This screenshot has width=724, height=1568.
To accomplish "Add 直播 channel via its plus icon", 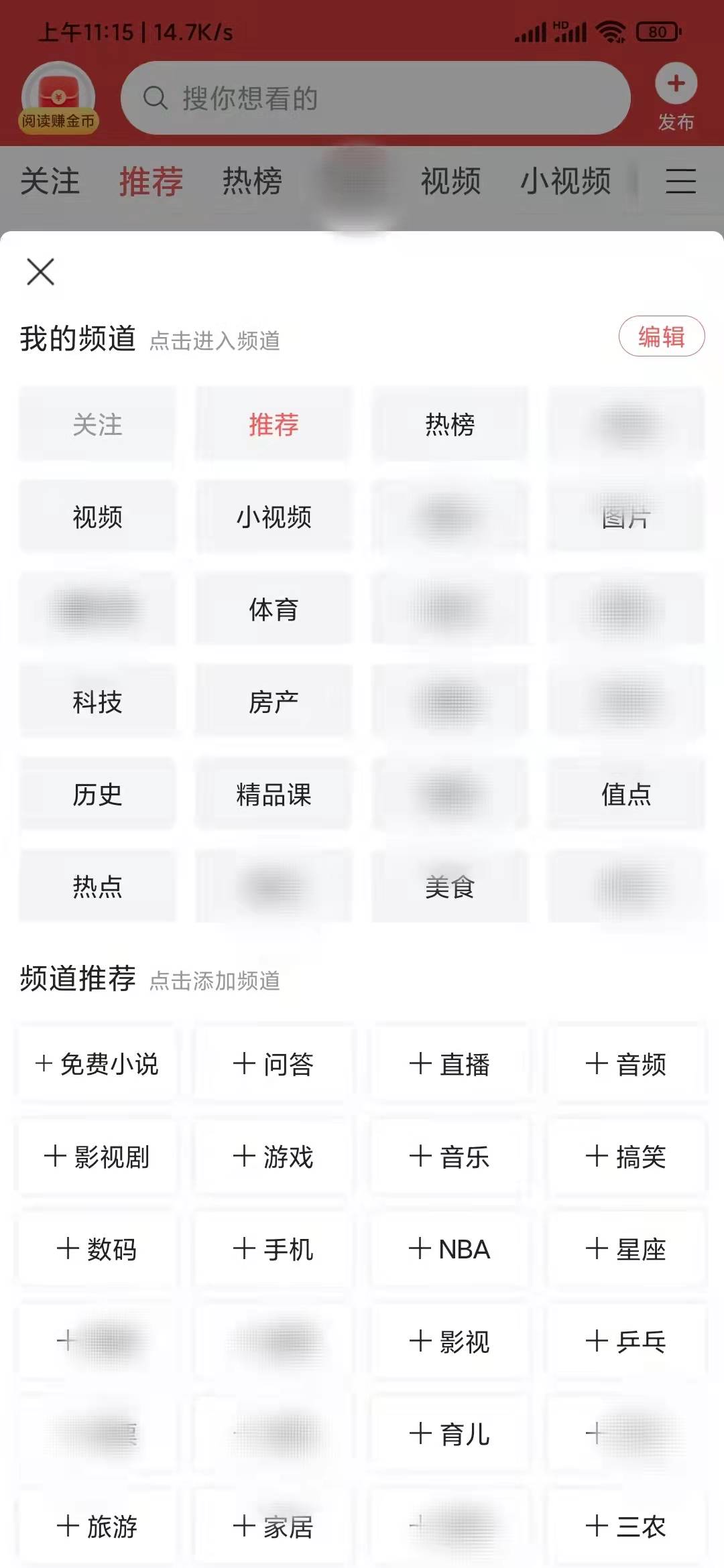I will point(450,1063).
